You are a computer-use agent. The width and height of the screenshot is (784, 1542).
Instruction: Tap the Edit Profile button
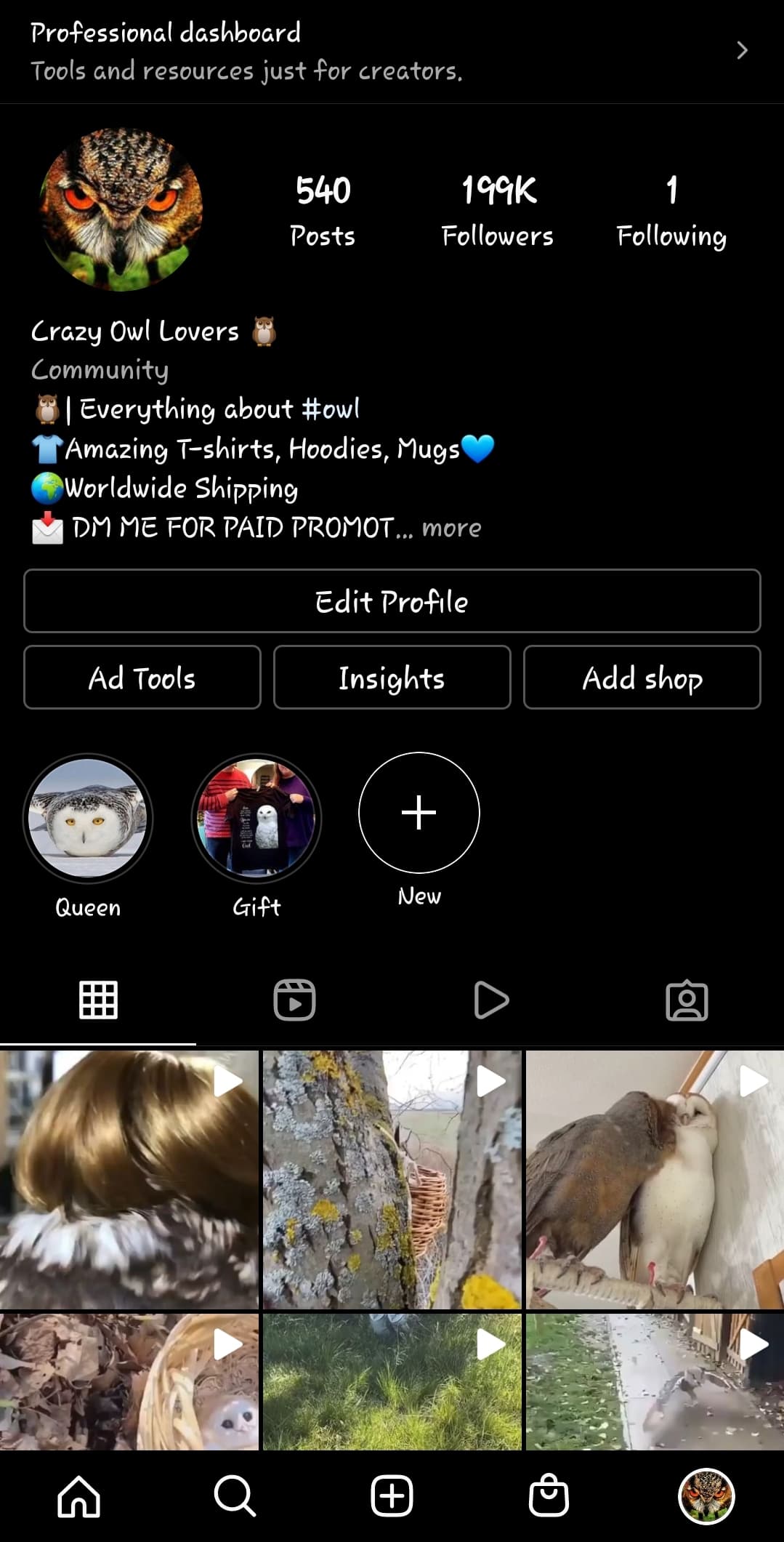392,601
